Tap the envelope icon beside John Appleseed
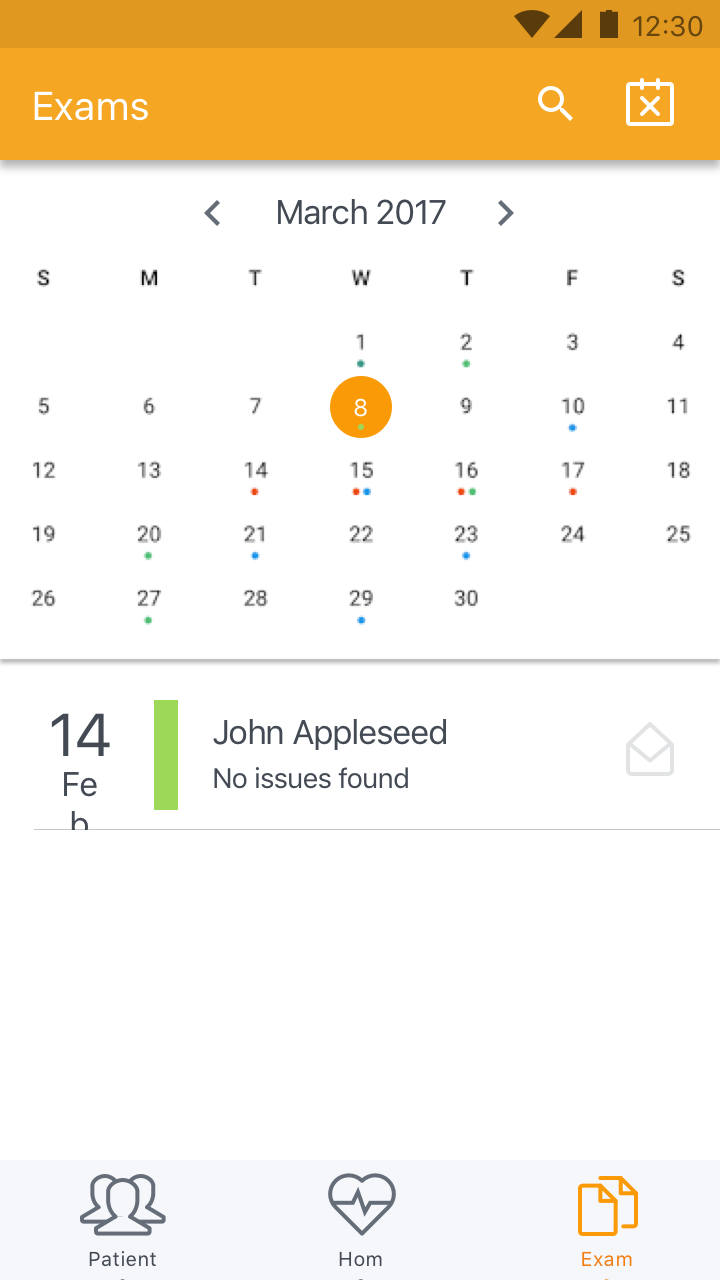This screenshot has height=1280, width=720. point(650,751)
